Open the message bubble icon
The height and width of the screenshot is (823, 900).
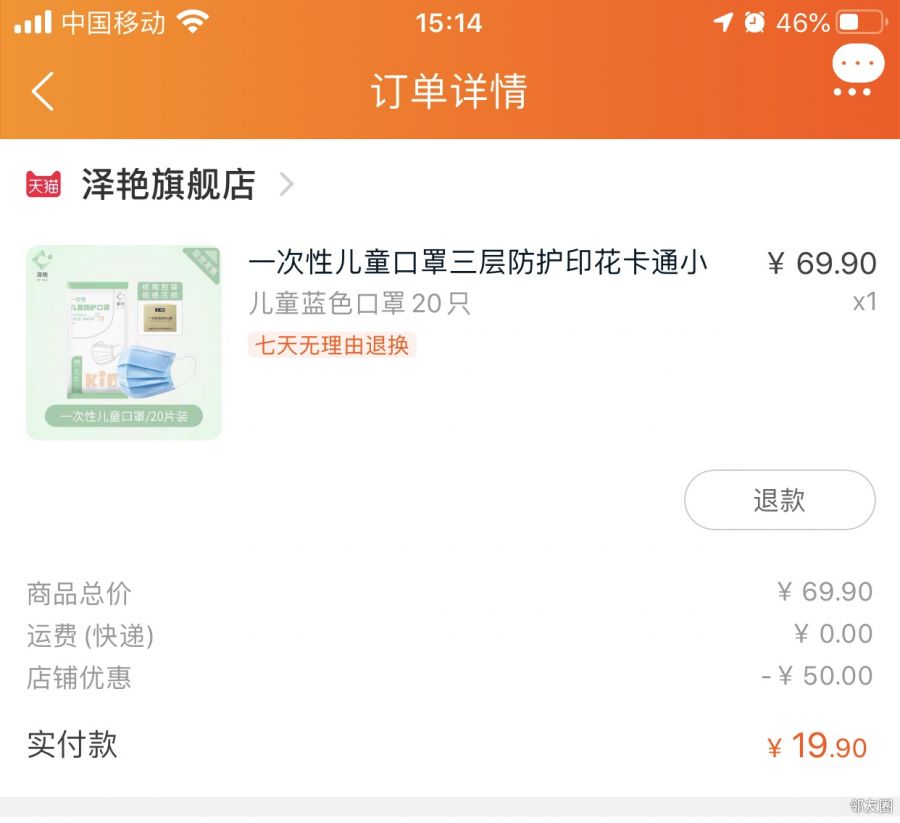[857, 68]
